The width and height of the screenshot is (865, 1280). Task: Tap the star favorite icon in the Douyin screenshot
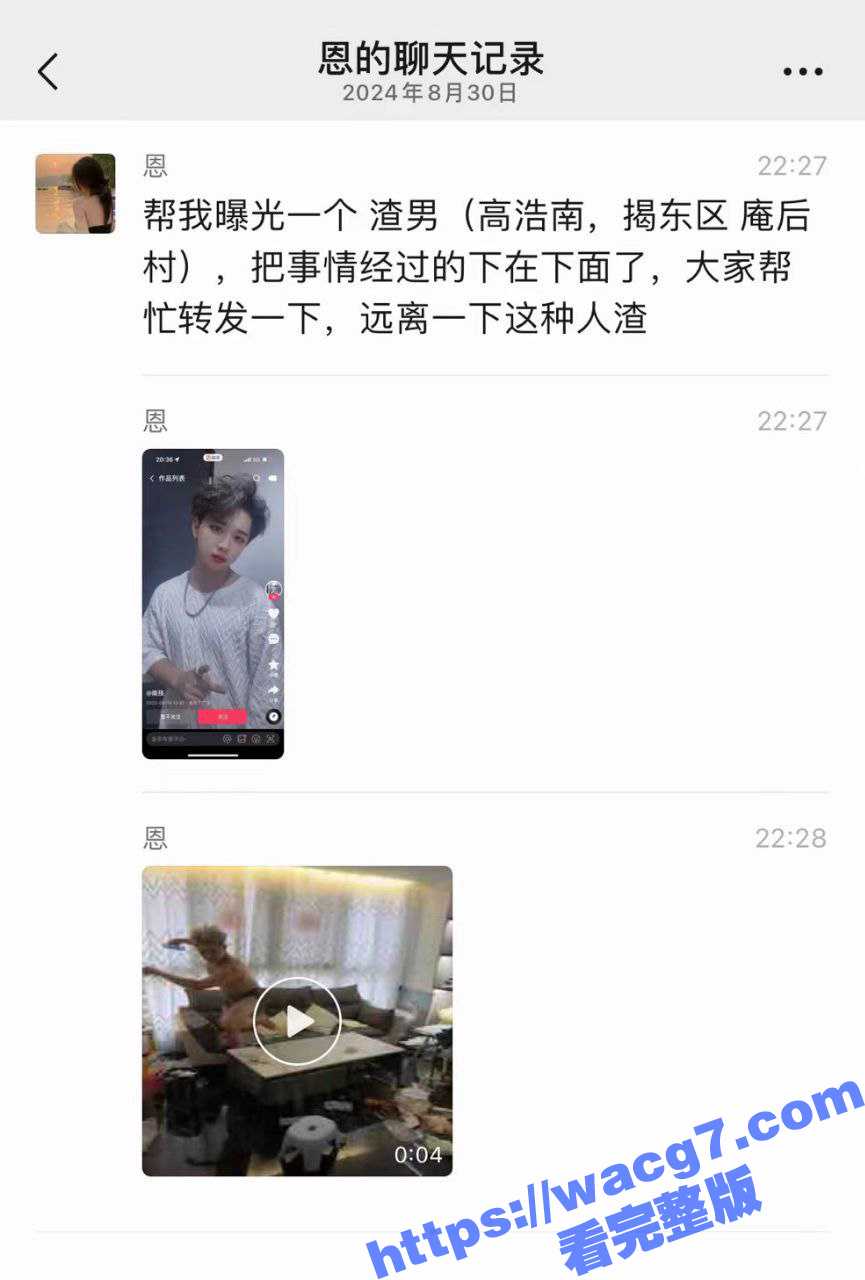tap(272, 660)
